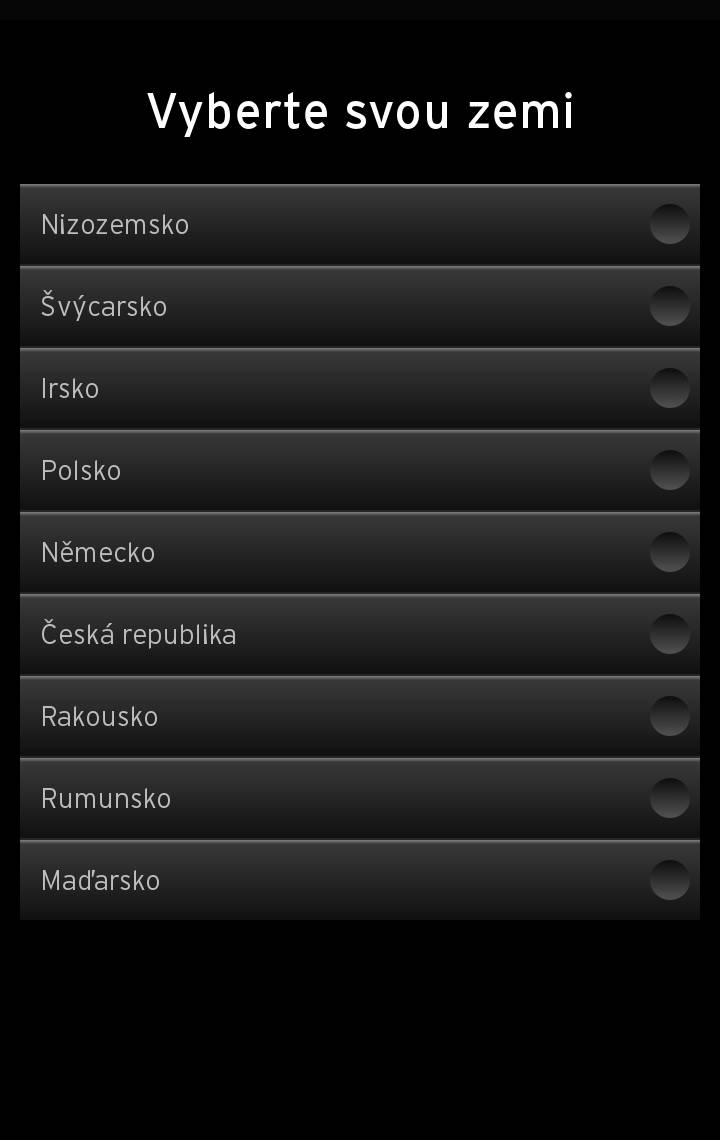This screenshot has height=1140, width=720.
Task: Select the radio button next to Rakousko
Action: 668,716
